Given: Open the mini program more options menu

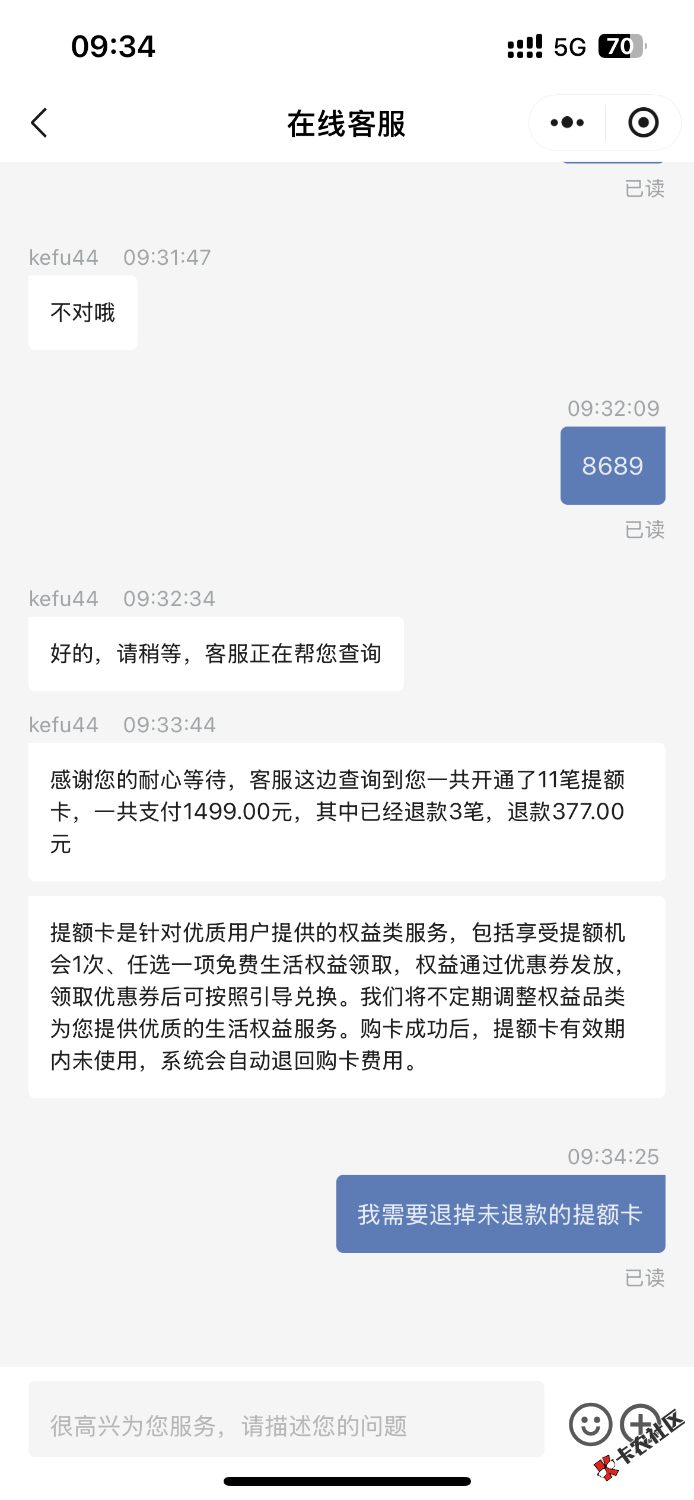Looking at the screenshot, I should click(x=567, y=123).
